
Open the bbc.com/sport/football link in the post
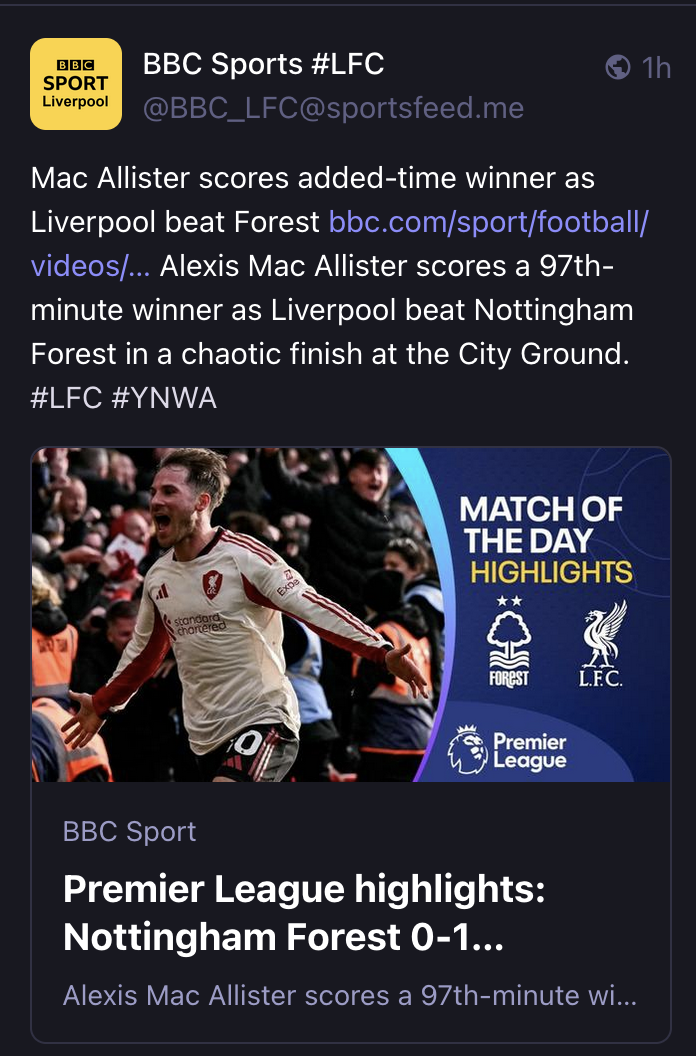coord(488,222)
